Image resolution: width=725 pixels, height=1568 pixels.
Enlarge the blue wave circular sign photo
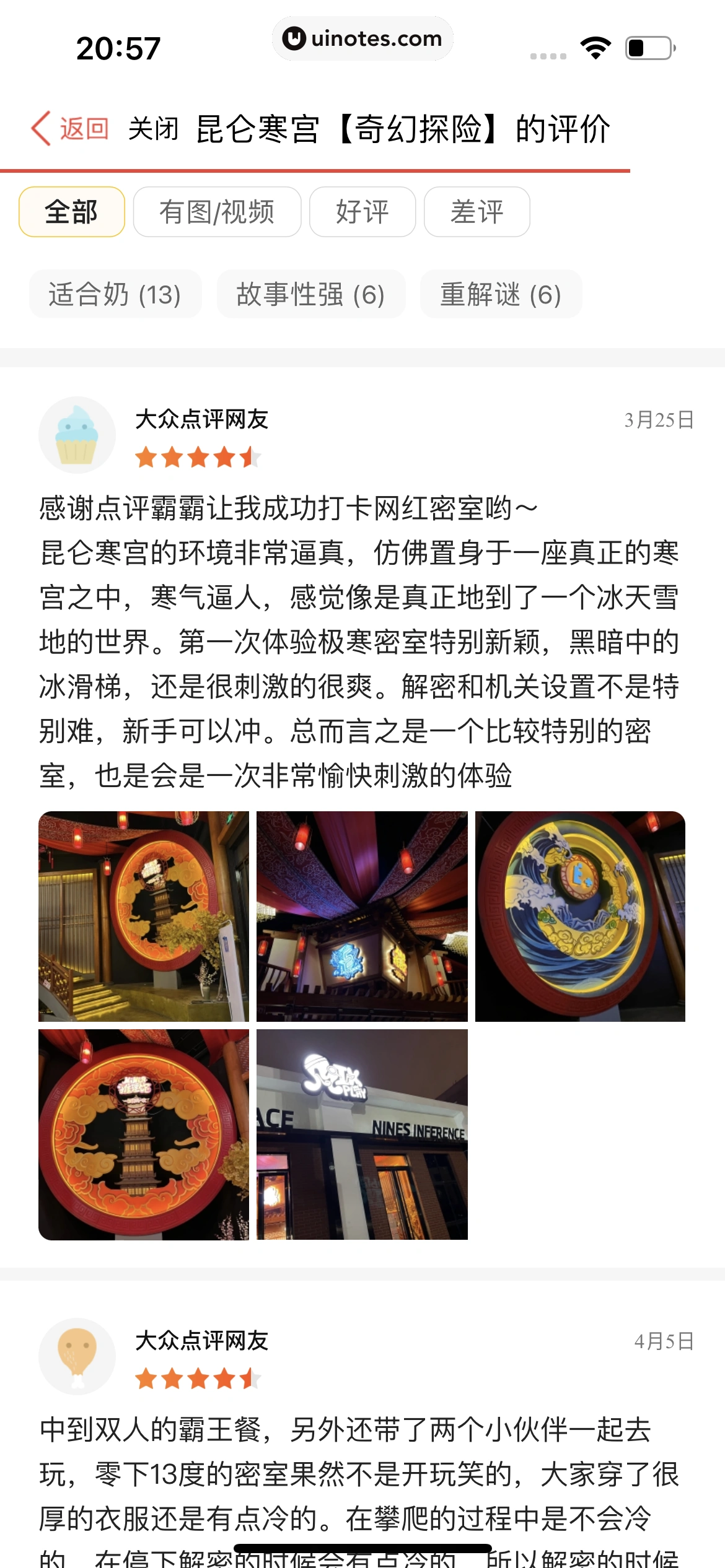580,917
